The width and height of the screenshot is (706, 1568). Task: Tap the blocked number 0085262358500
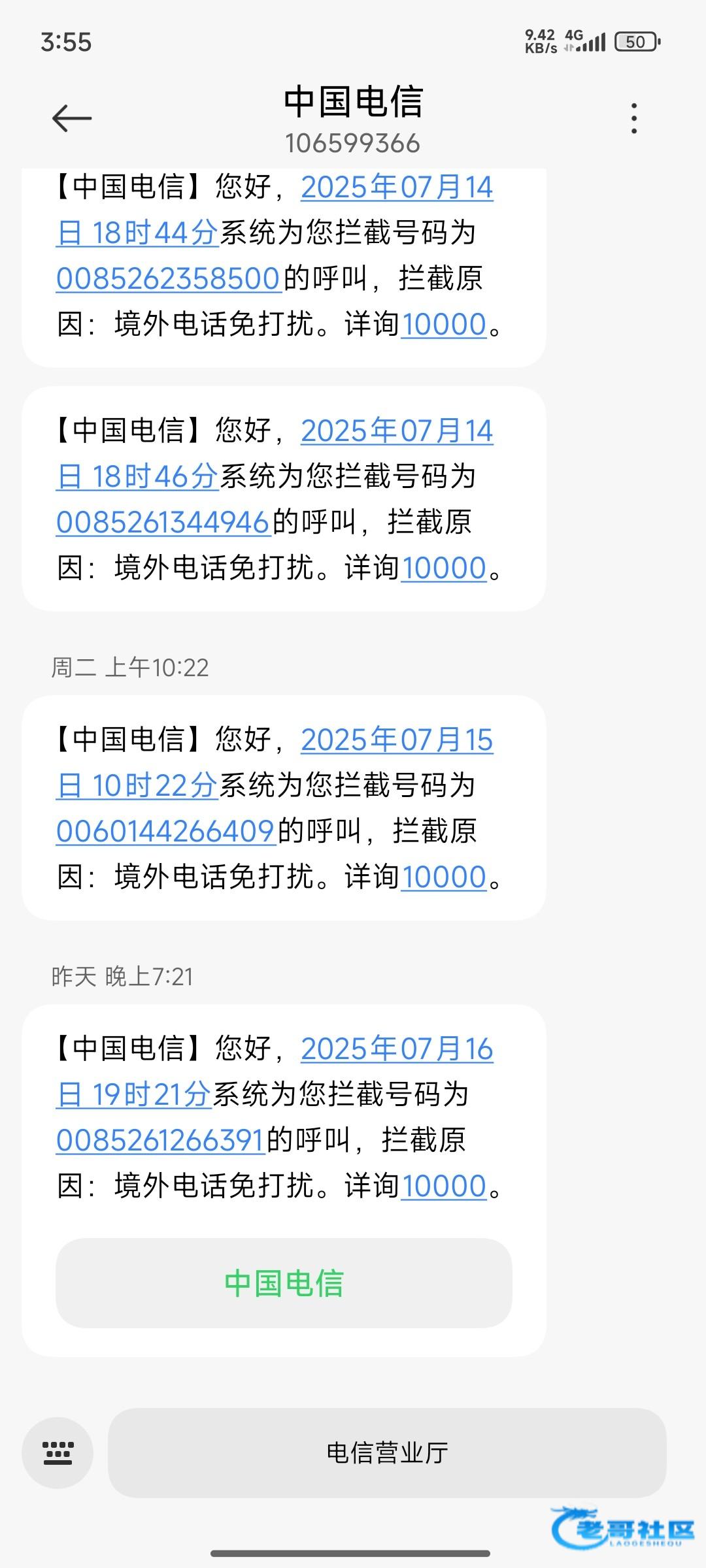168,278
